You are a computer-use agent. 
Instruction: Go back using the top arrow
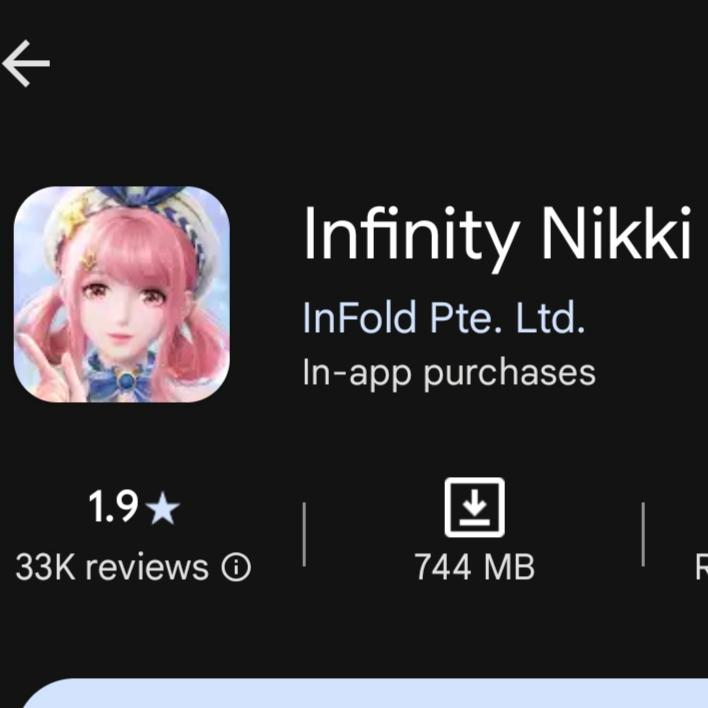coord(26,65)
